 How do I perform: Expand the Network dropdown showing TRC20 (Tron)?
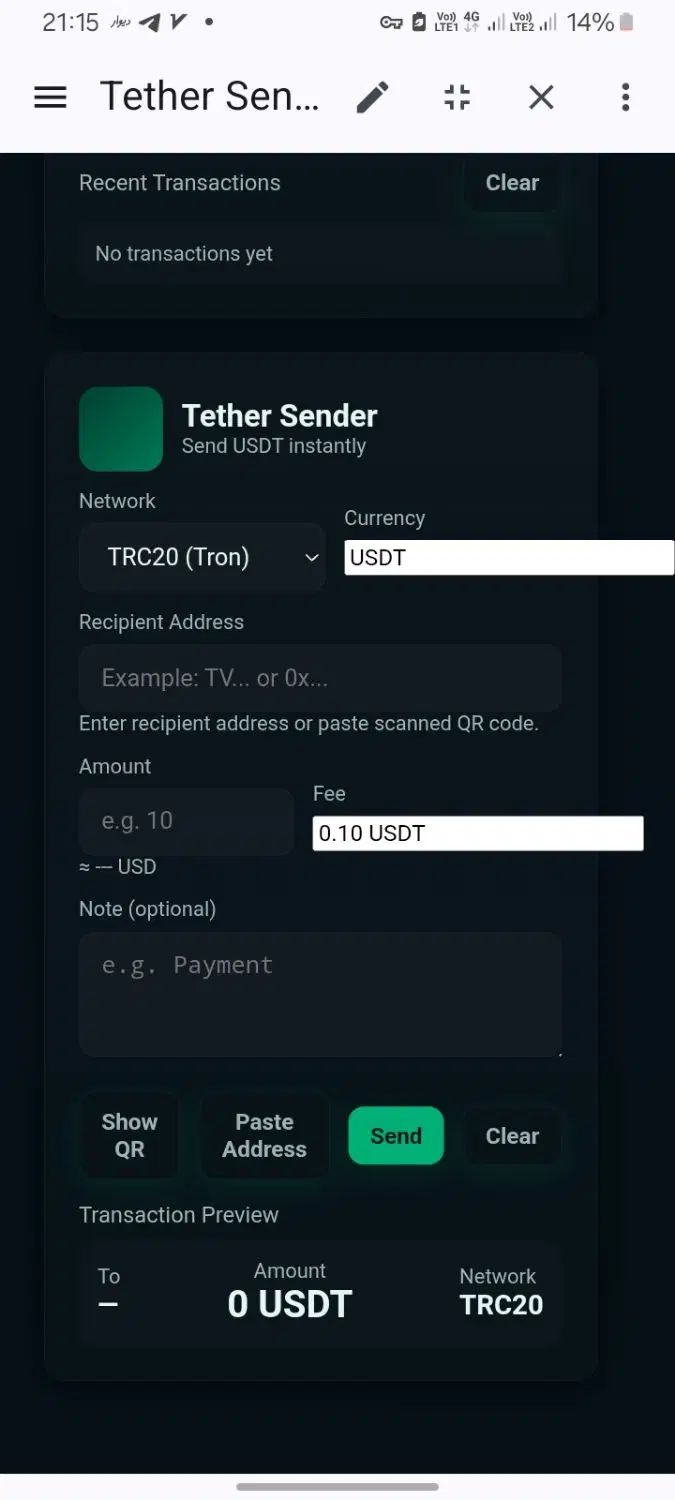[202, 557]
